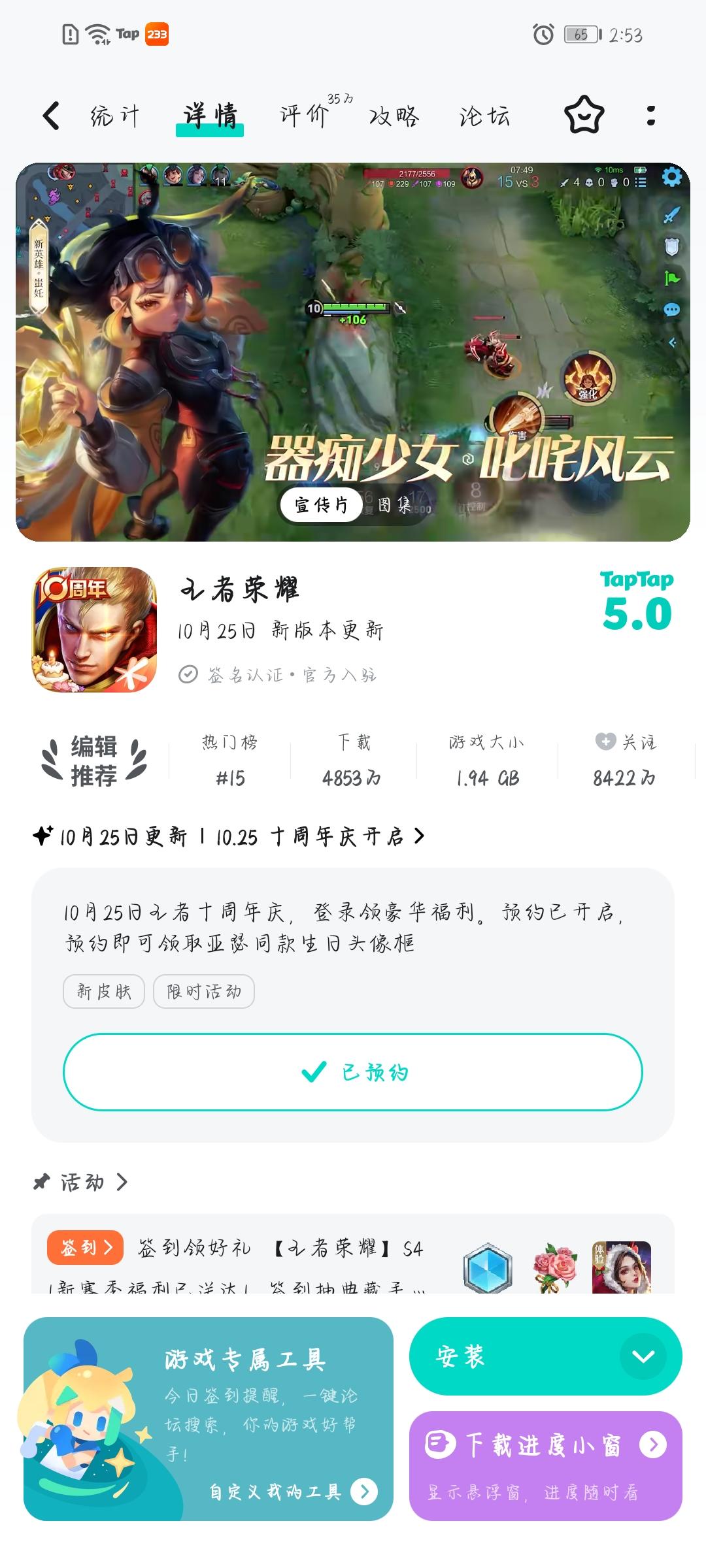
Task: Toggle the 限时活动 tag
Action: [x=204, y=991]
